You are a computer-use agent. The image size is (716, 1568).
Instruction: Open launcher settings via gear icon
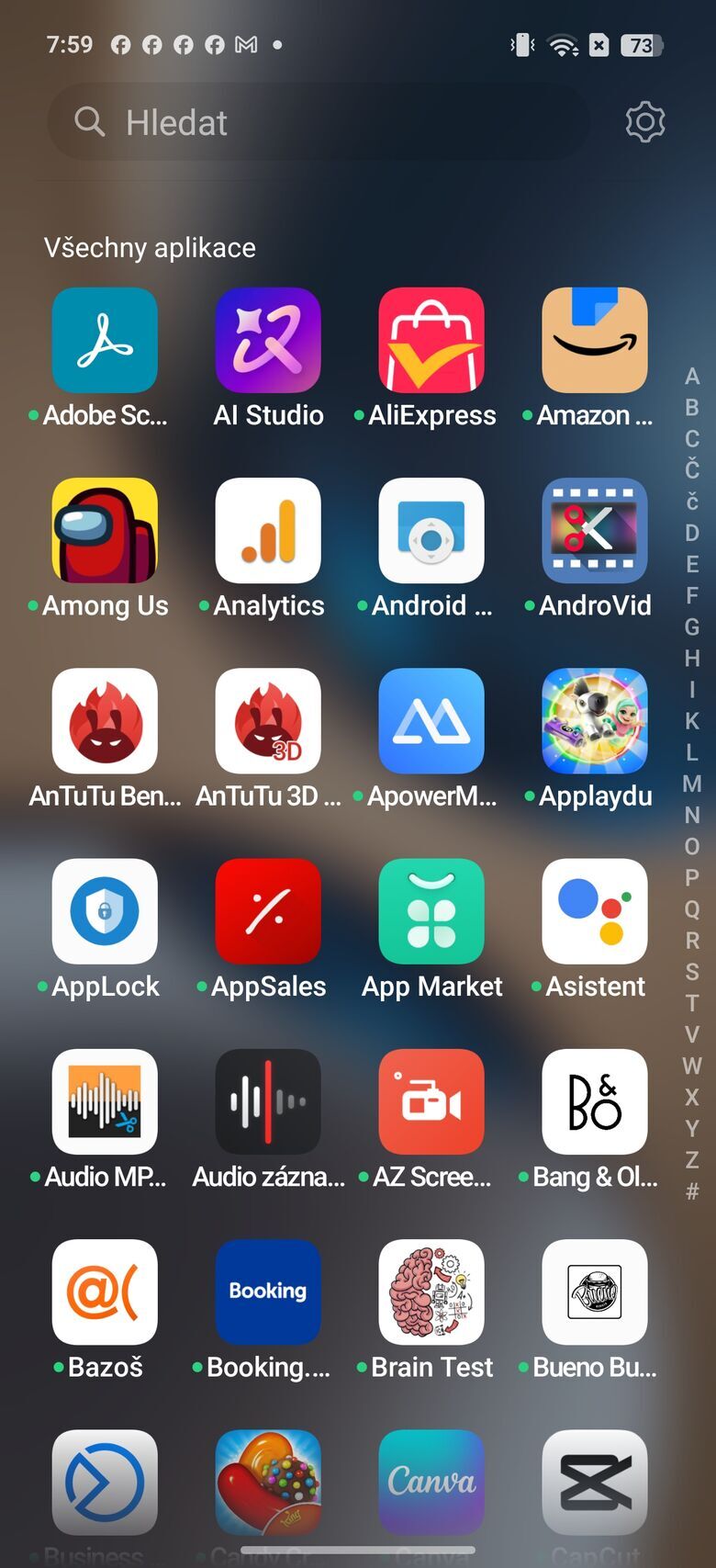click(643, 120)
